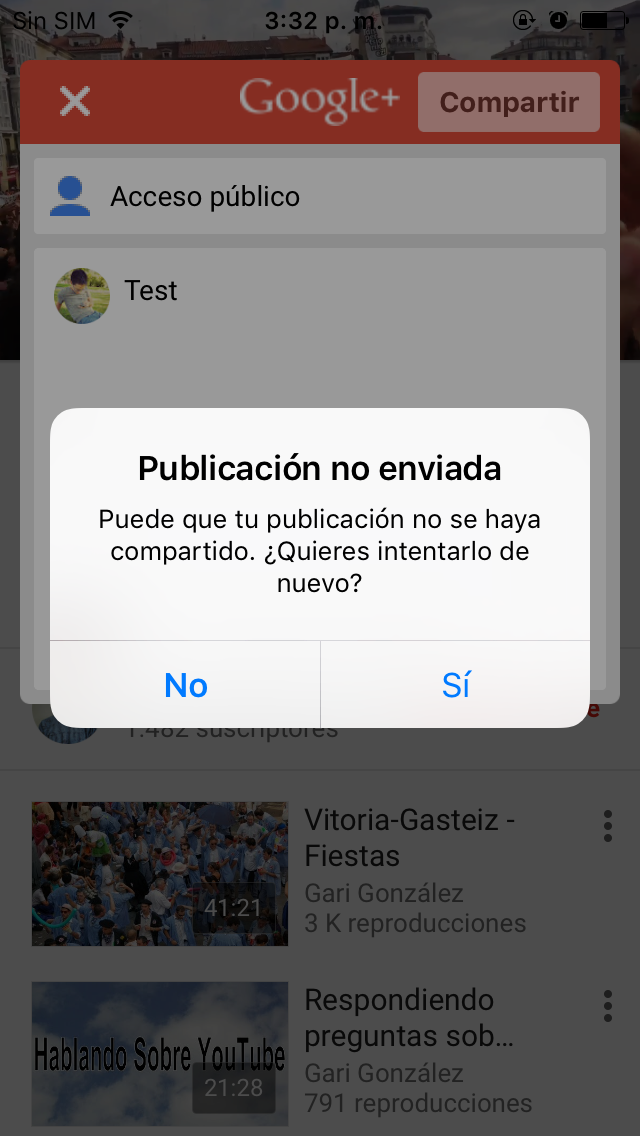Viewport: 640px width, 1136px height.
Task: Open the Vitoria-Gasteiz - Fiestas video
Action: pyautogui.click(x=160, y=873)
